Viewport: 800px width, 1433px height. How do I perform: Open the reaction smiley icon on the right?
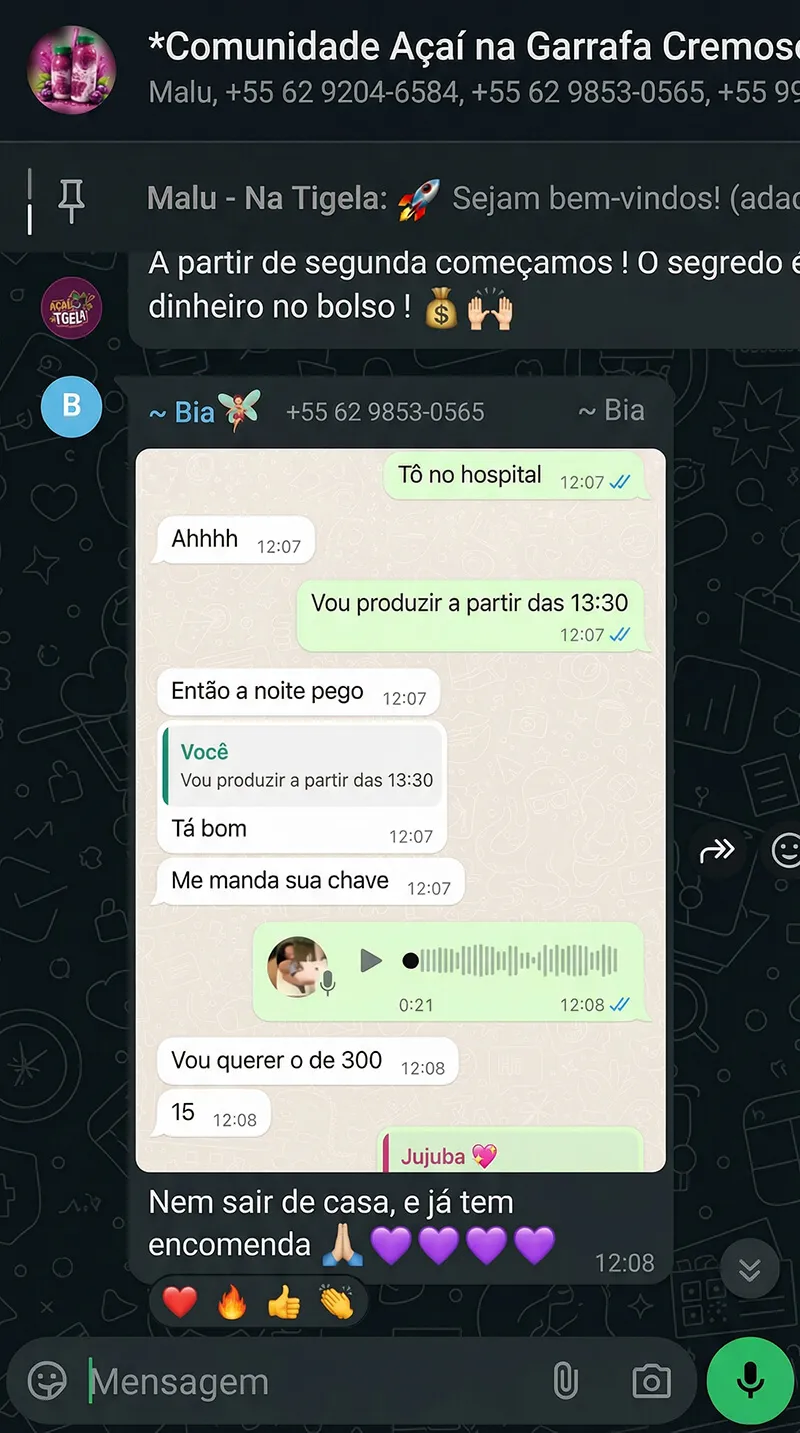tap(786, 849)
